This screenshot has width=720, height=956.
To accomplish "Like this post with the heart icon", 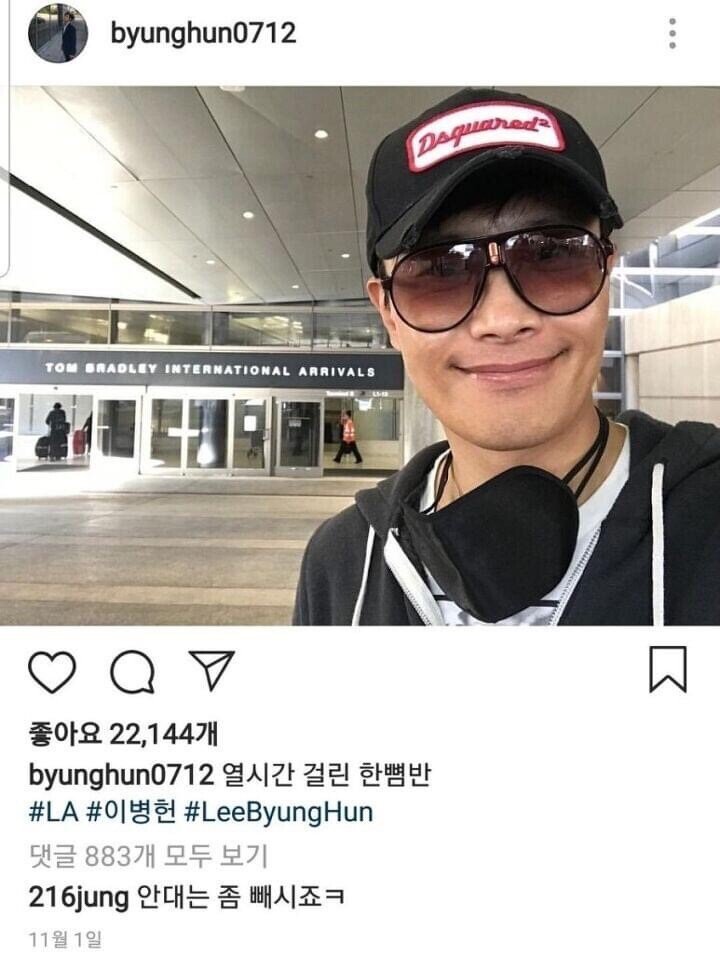I will coord(52,671).
